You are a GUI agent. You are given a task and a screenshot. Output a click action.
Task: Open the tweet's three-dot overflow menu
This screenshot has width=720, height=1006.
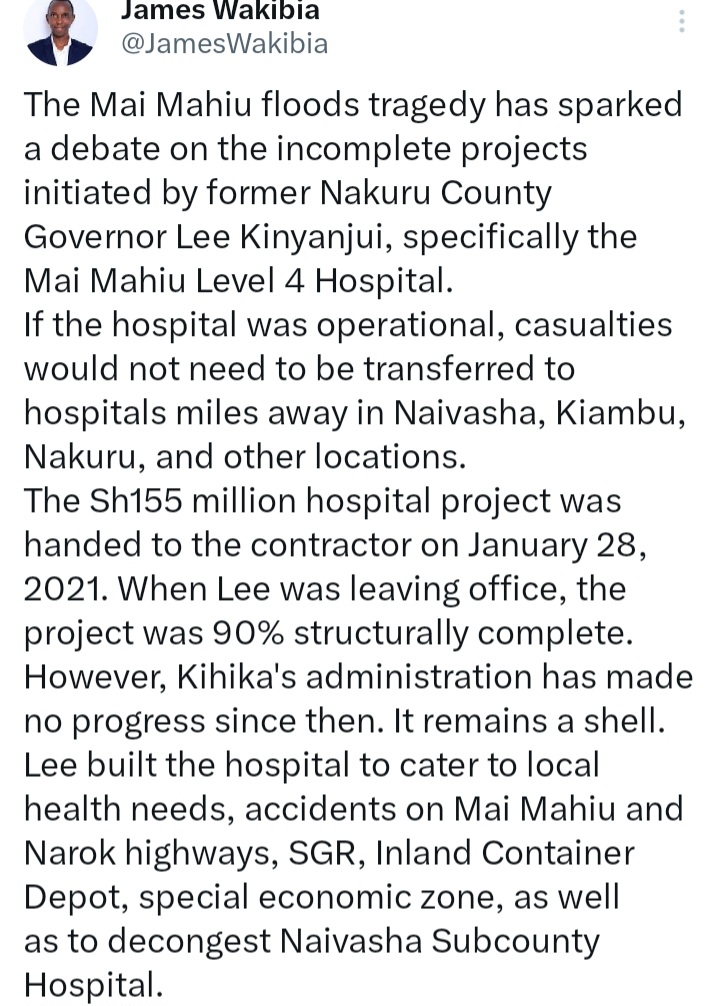(682, 23)
